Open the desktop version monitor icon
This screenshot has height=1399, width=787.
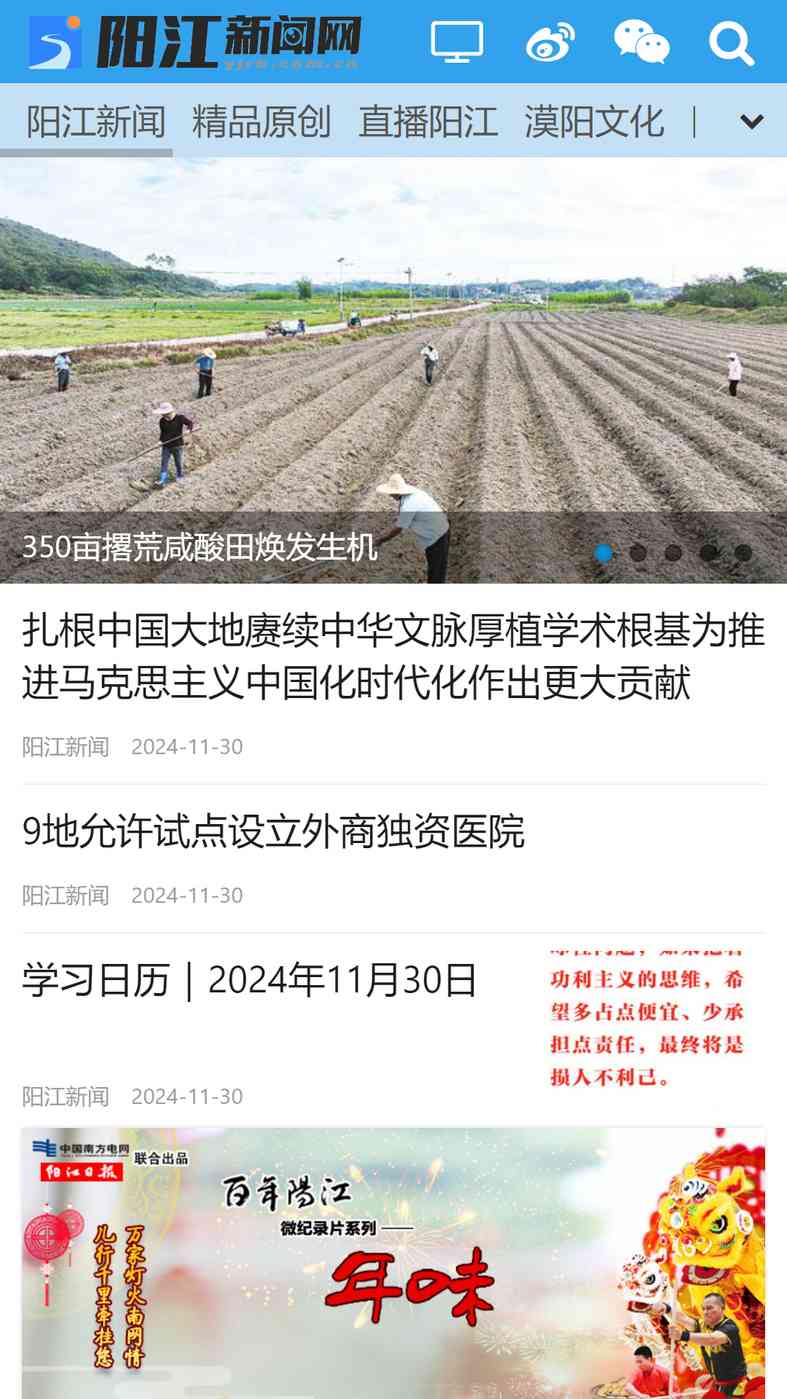tap(457, 42)
